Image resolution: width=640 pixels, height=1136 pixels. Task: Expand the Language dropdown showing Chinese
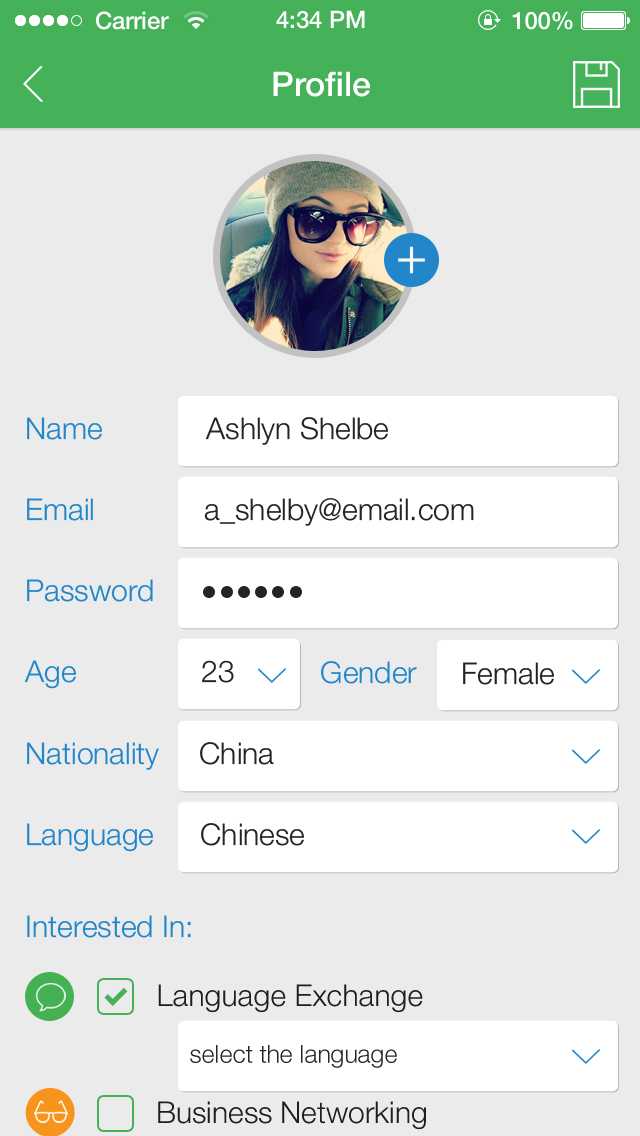(x=397, y=836)
